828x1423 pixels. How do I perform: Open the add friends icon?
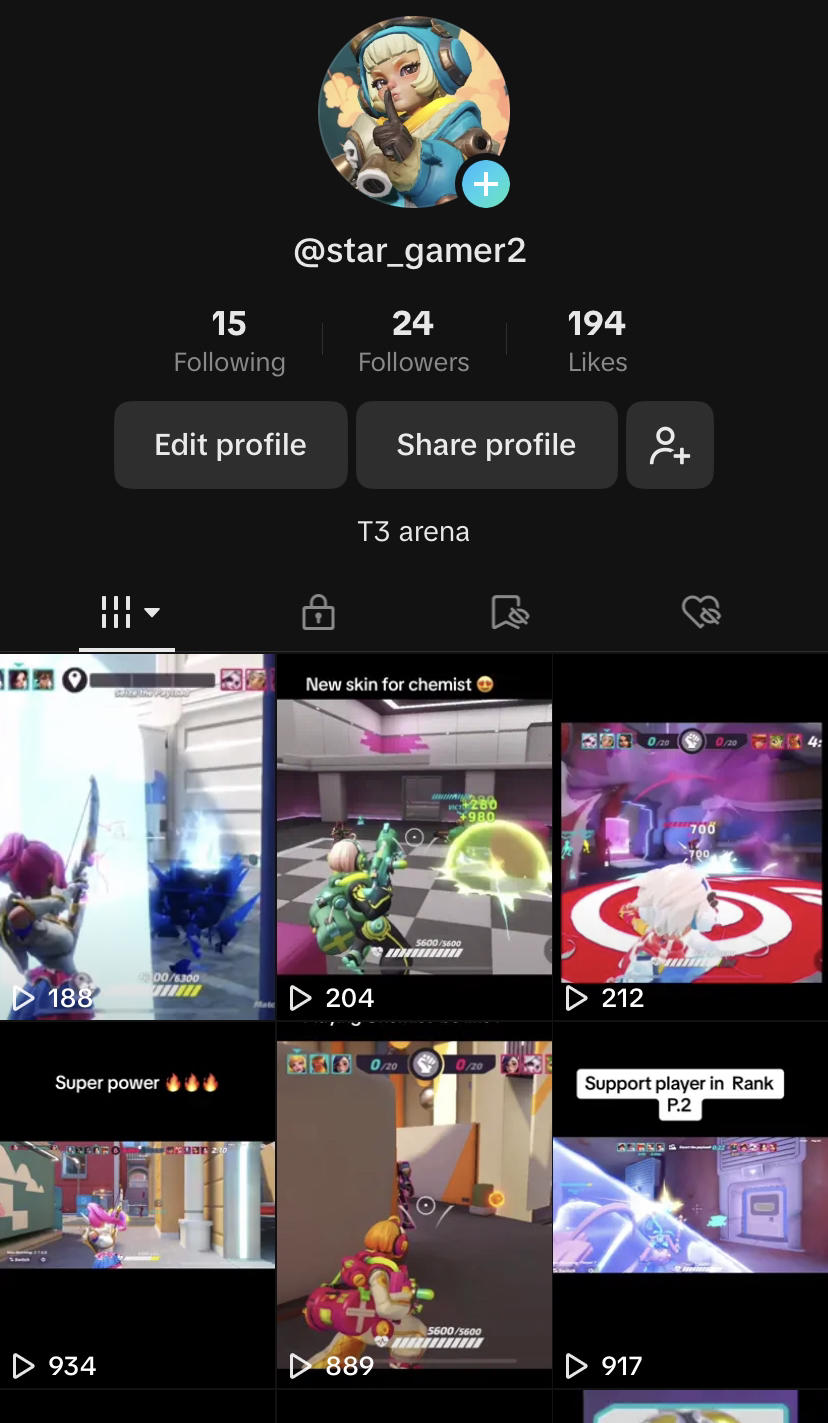pyautogui.click(x=669, y=445)
